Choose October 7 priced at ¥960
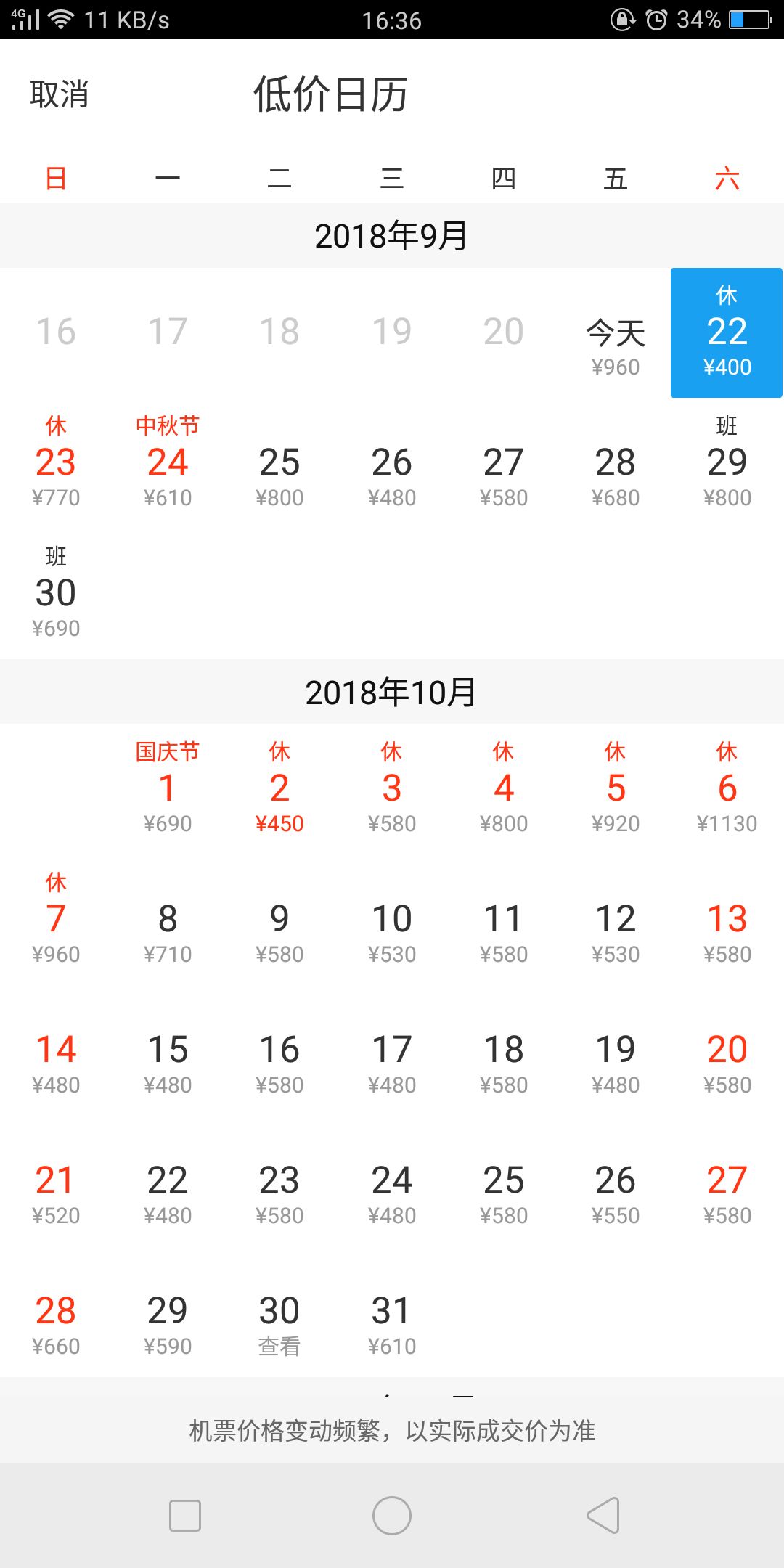 click(x=56, y=920)
